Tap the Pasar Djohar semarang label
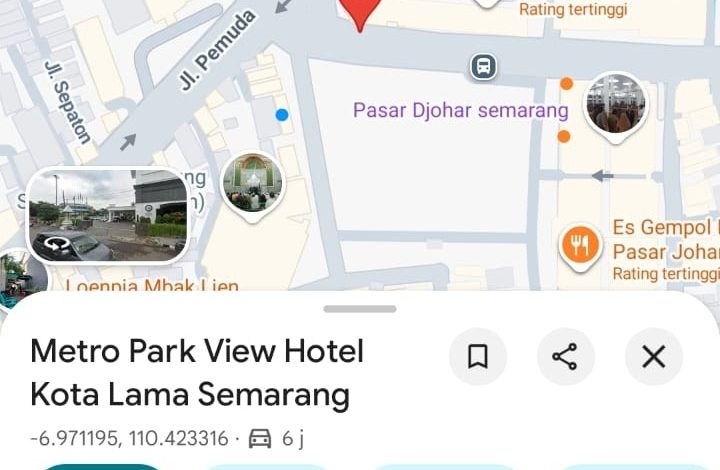 click(460, 110)
